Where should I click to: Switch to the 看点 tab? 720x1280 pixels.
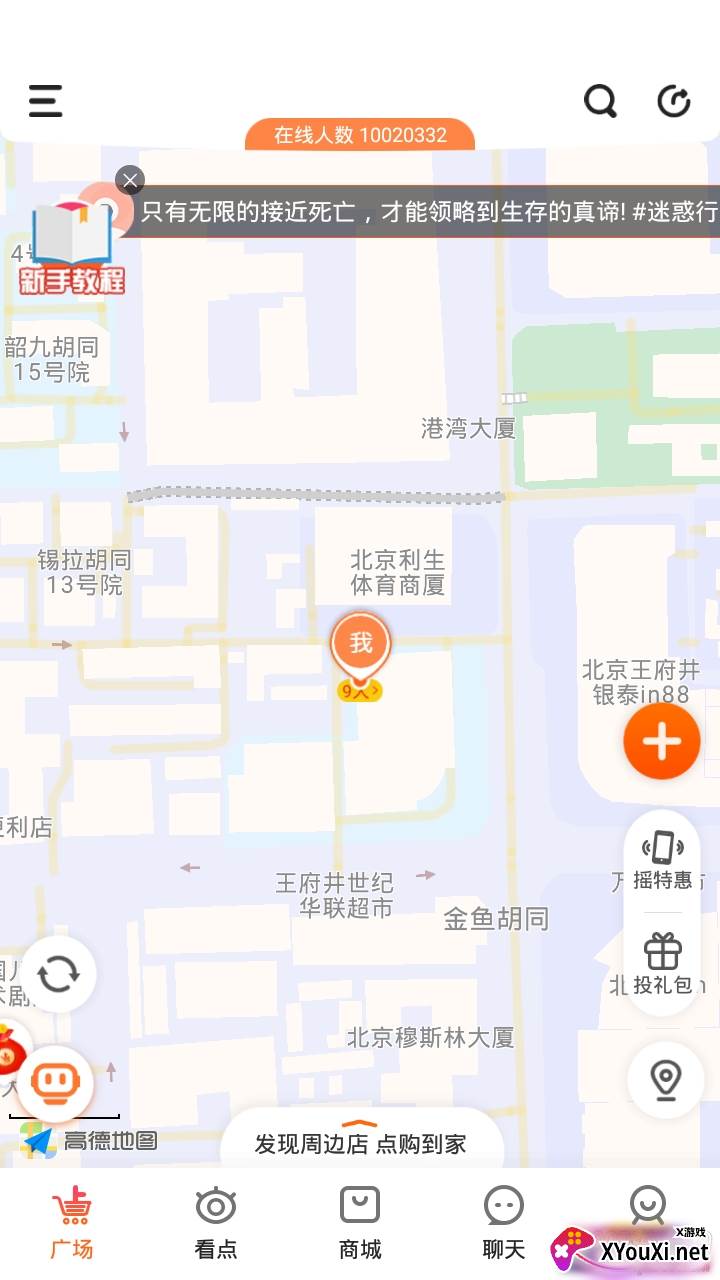coord(216,1222)
